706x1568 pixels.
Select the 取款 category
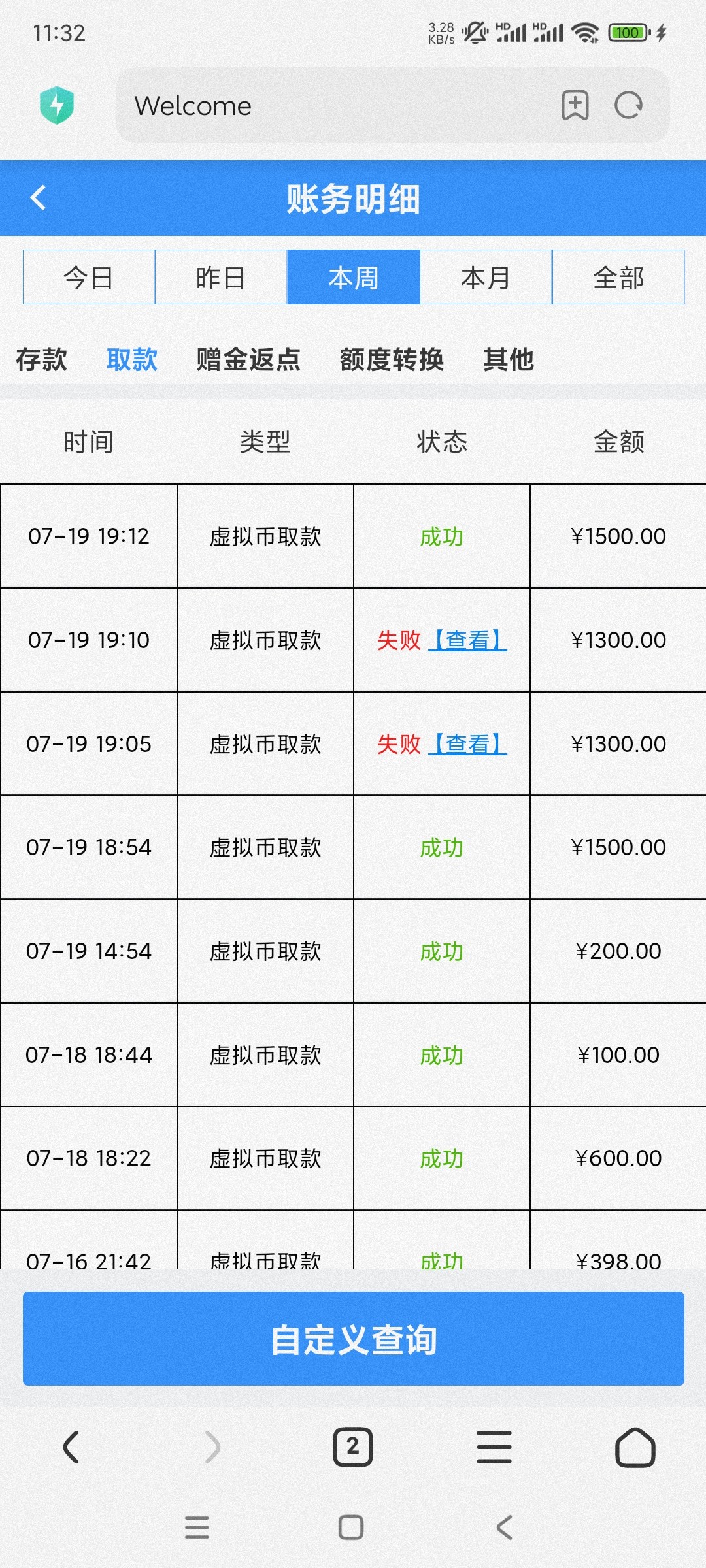tap(132, 359)
